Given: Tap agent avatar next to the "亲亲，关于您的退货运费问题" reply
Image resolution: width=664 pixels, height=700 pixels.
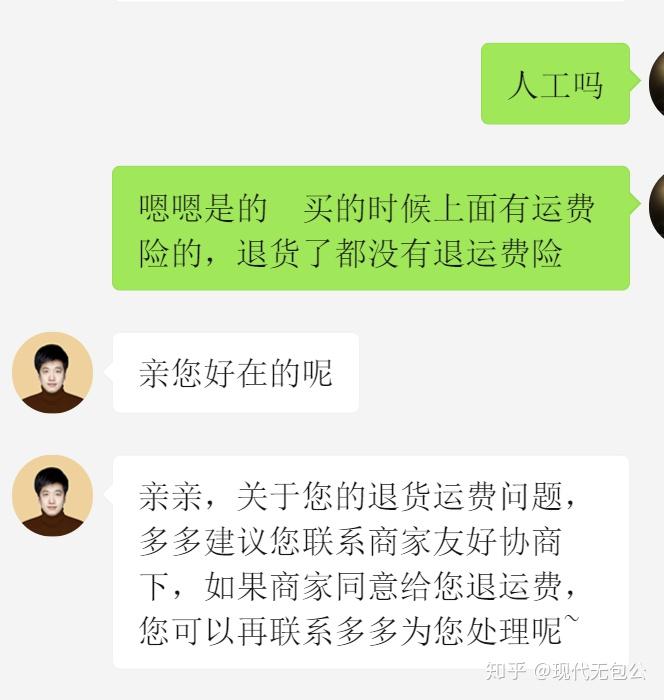Looking at the screenshot, I should pyautogui.click(x=52, y=496).
